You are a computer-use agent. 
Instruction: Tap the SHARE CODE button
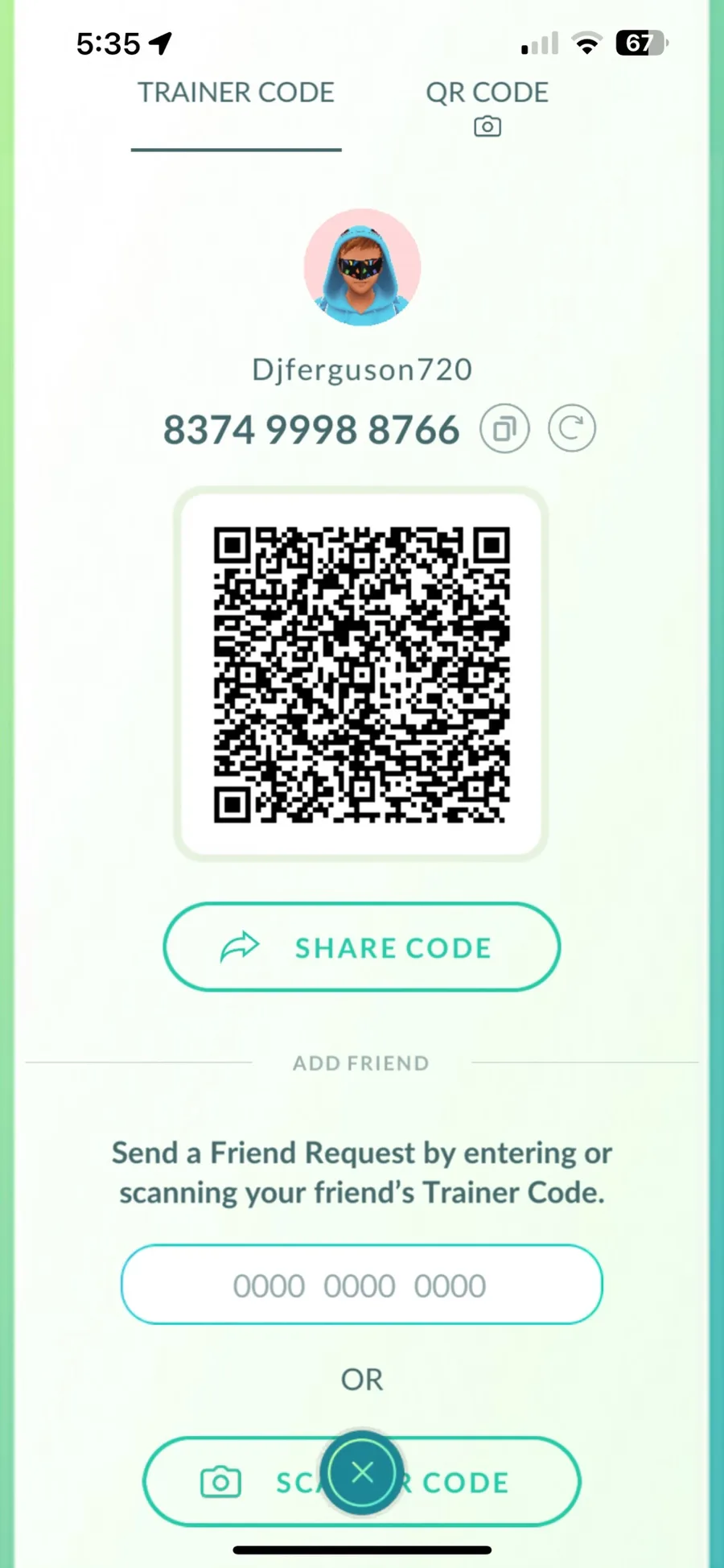361,947
